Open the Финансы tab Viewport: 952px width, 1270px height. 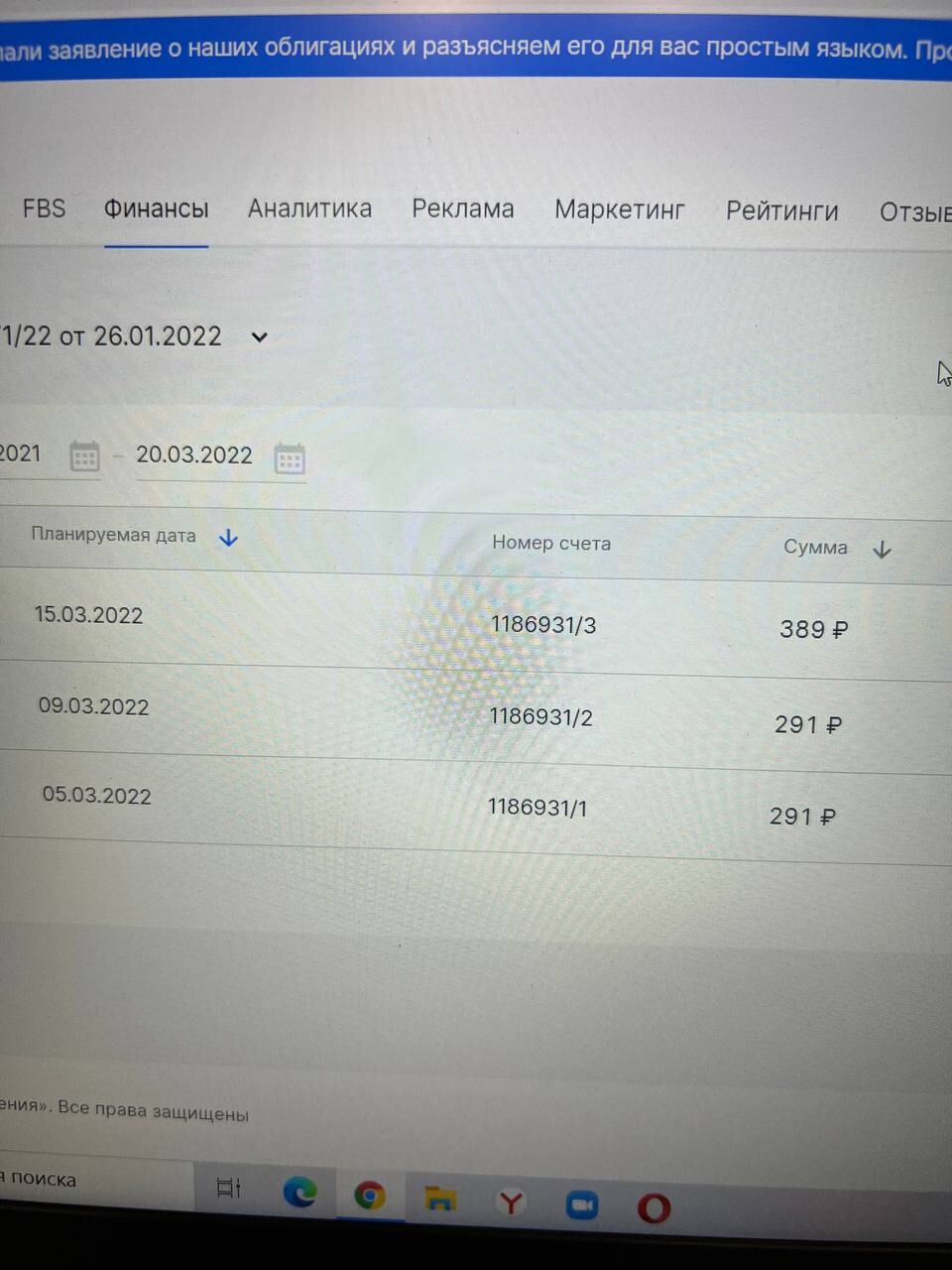point(156,209)
